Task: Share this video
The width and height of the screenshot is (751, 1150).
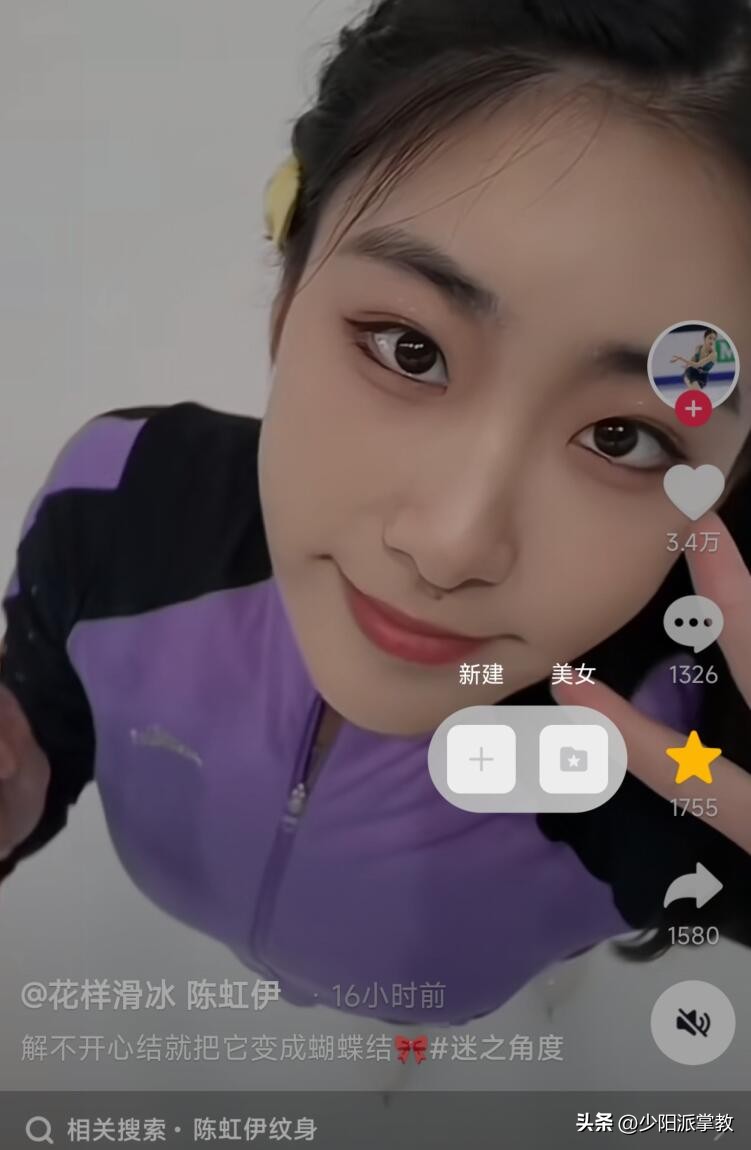Action: [693, 887]
